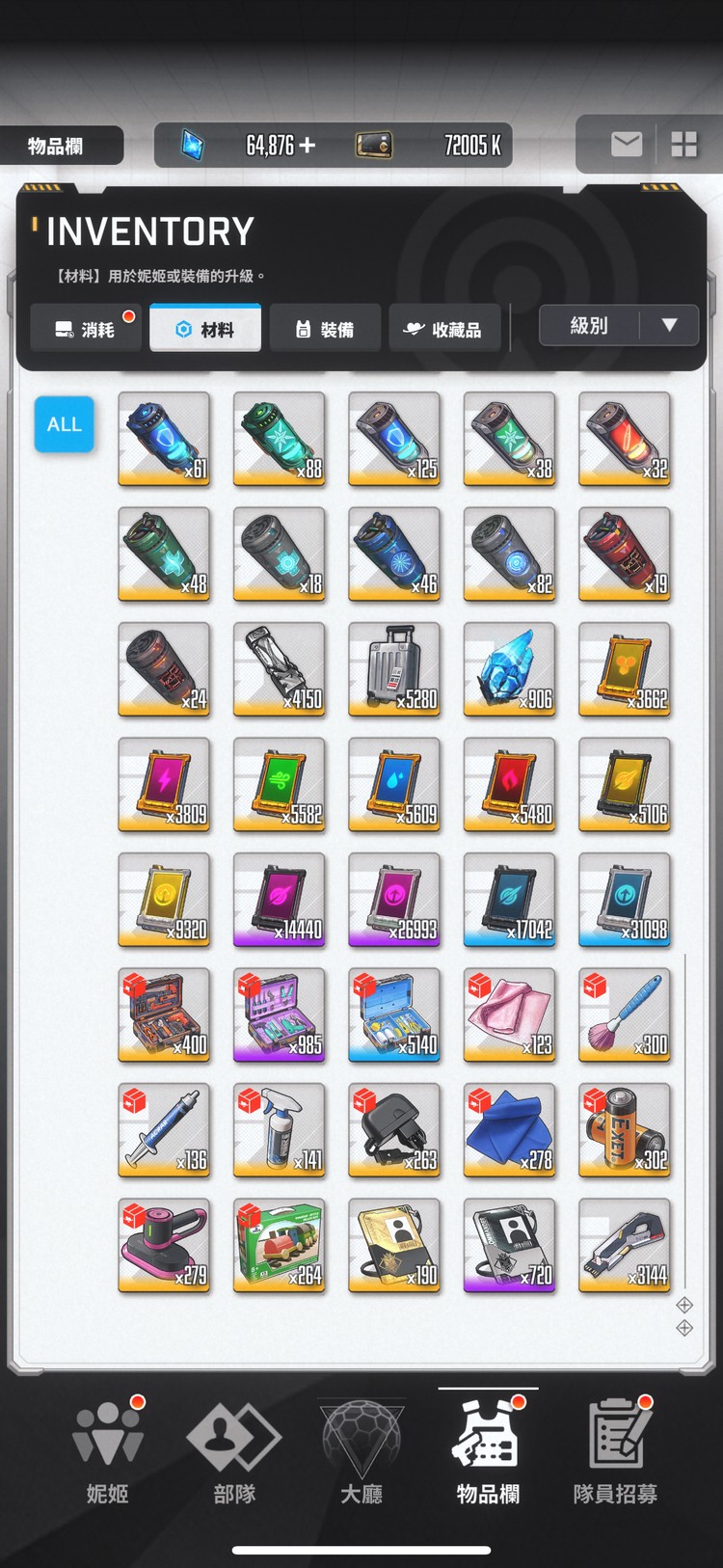
Task: View the blue crystal item x906
Action: [509, 668]
